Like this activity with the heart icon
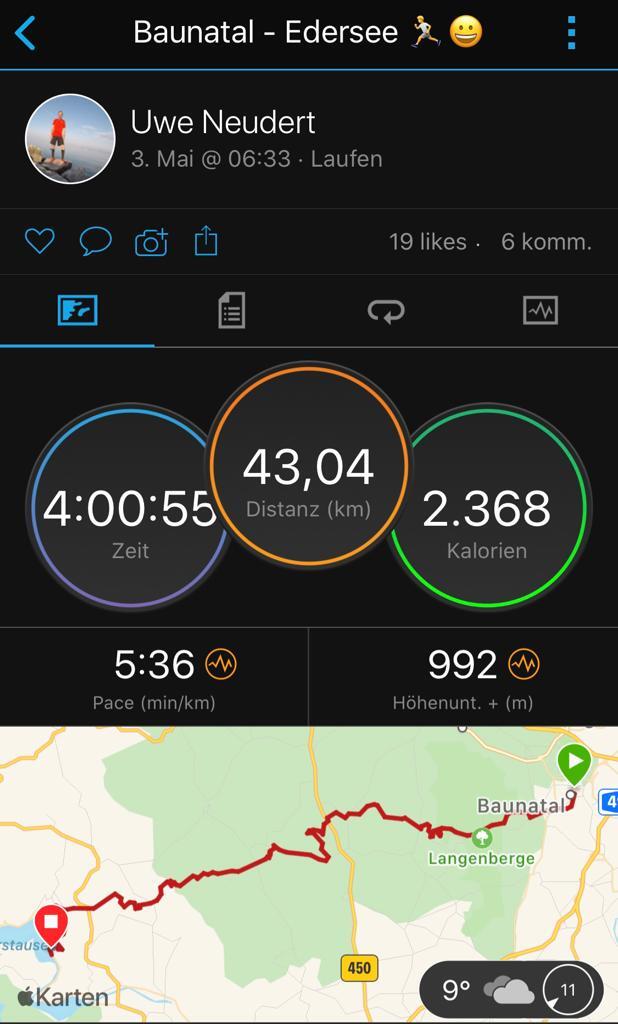 [40, 241]
